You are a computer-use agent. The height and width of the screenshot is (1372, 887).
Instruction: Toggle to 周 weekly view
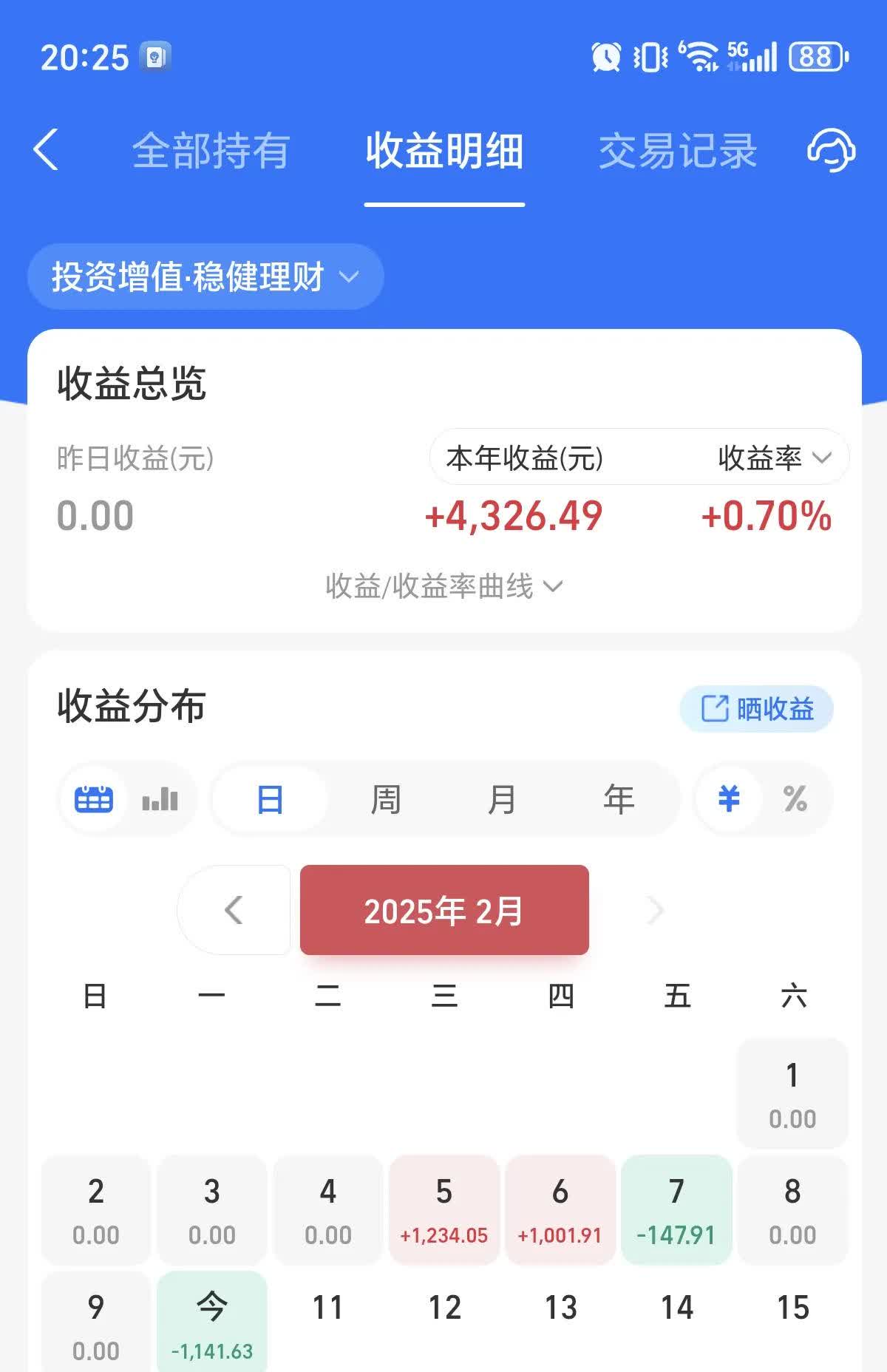[387, 799]
